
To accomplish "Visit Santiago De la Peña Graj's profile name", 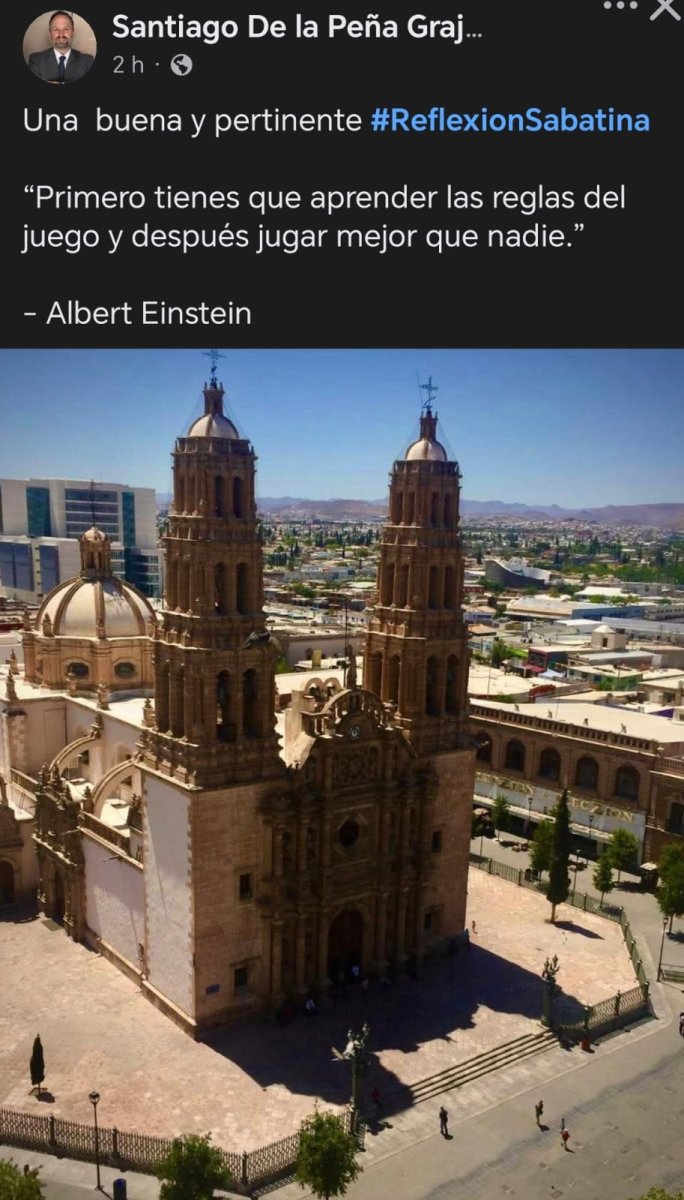I will coord(297,28).
